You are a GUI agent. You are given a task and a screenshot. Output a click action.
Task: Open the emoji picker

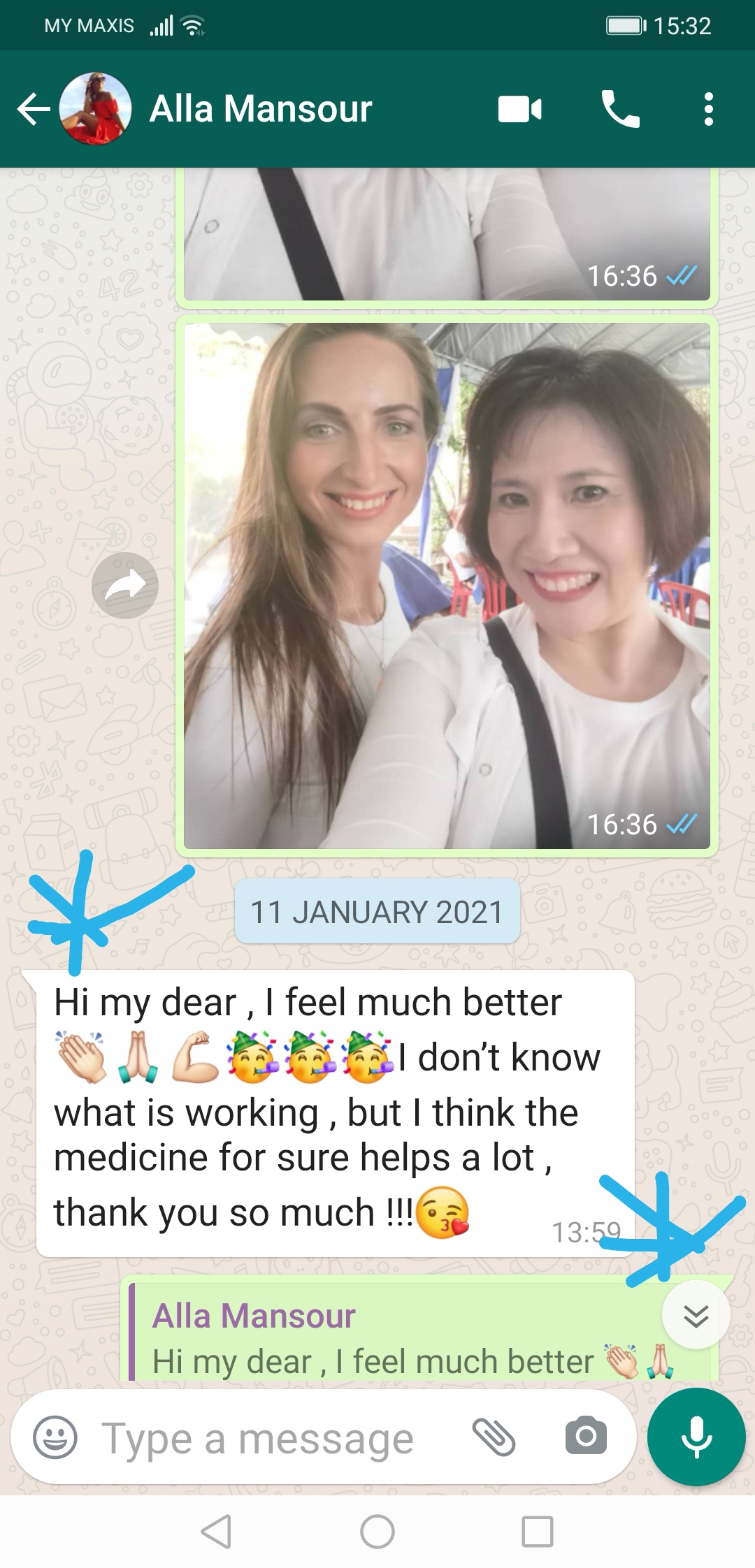pyautogui.click(x=55, y=1438)
